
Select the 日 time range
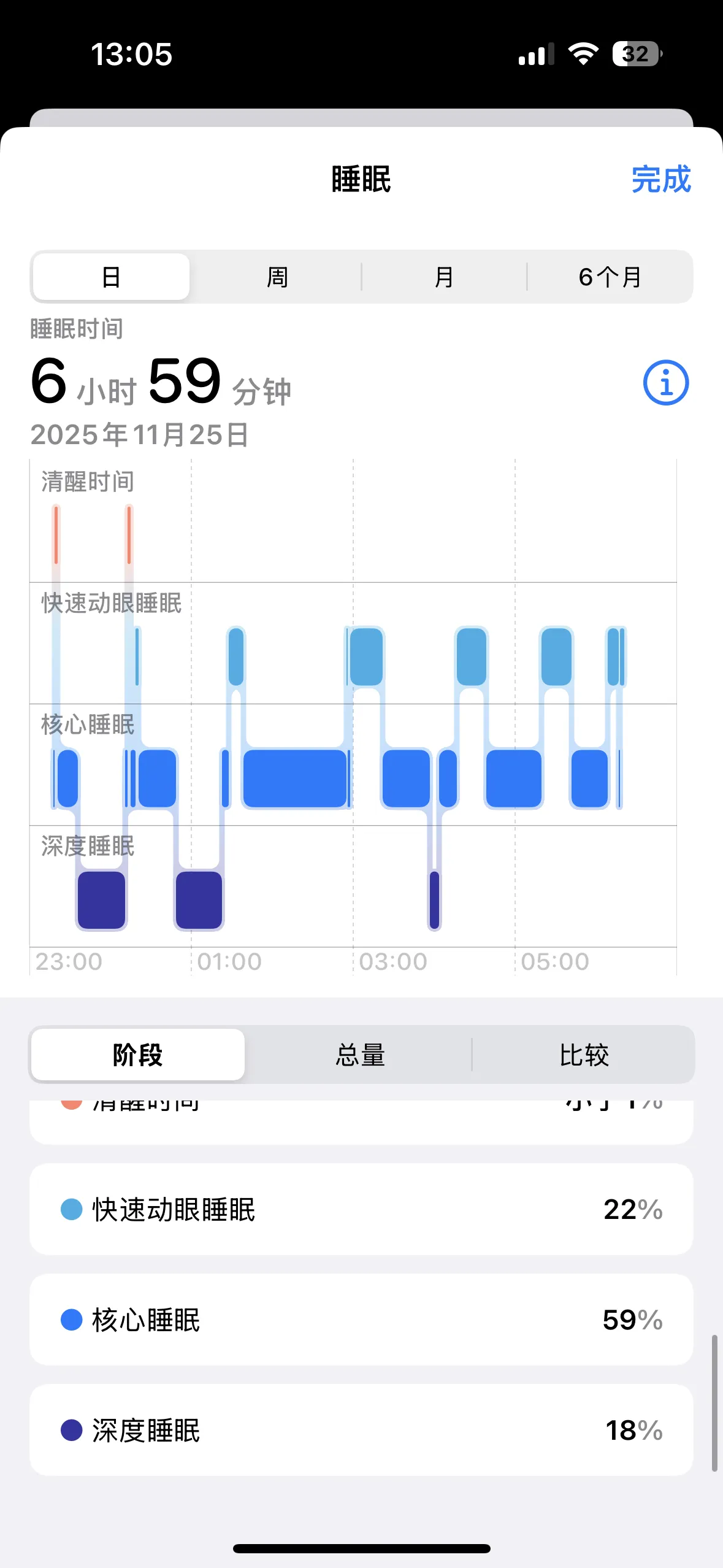pyautogui.click(x=111, y=277)
